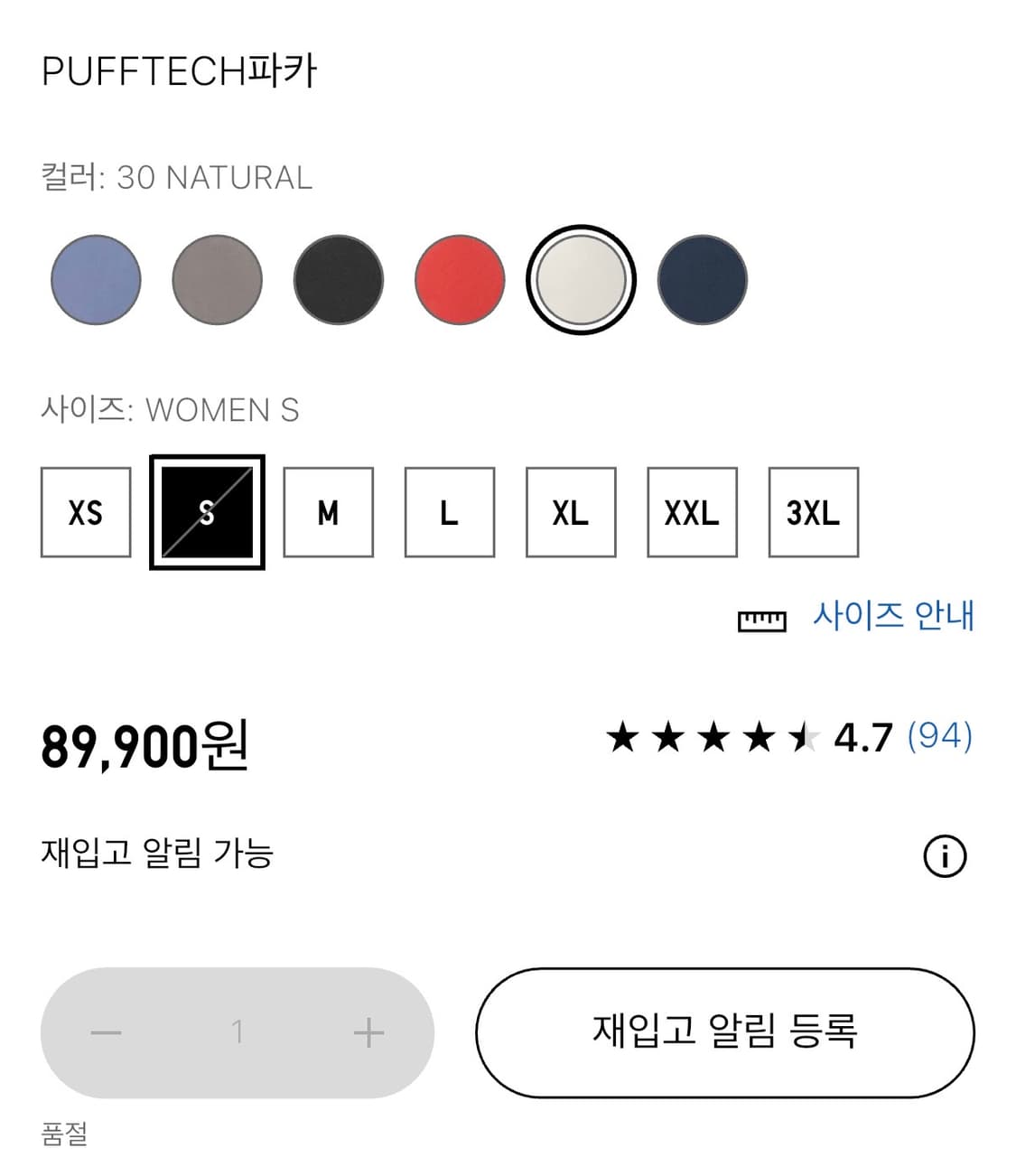The image size is (1016, 1176).
Task: Select size L
Action: [450, 512]
